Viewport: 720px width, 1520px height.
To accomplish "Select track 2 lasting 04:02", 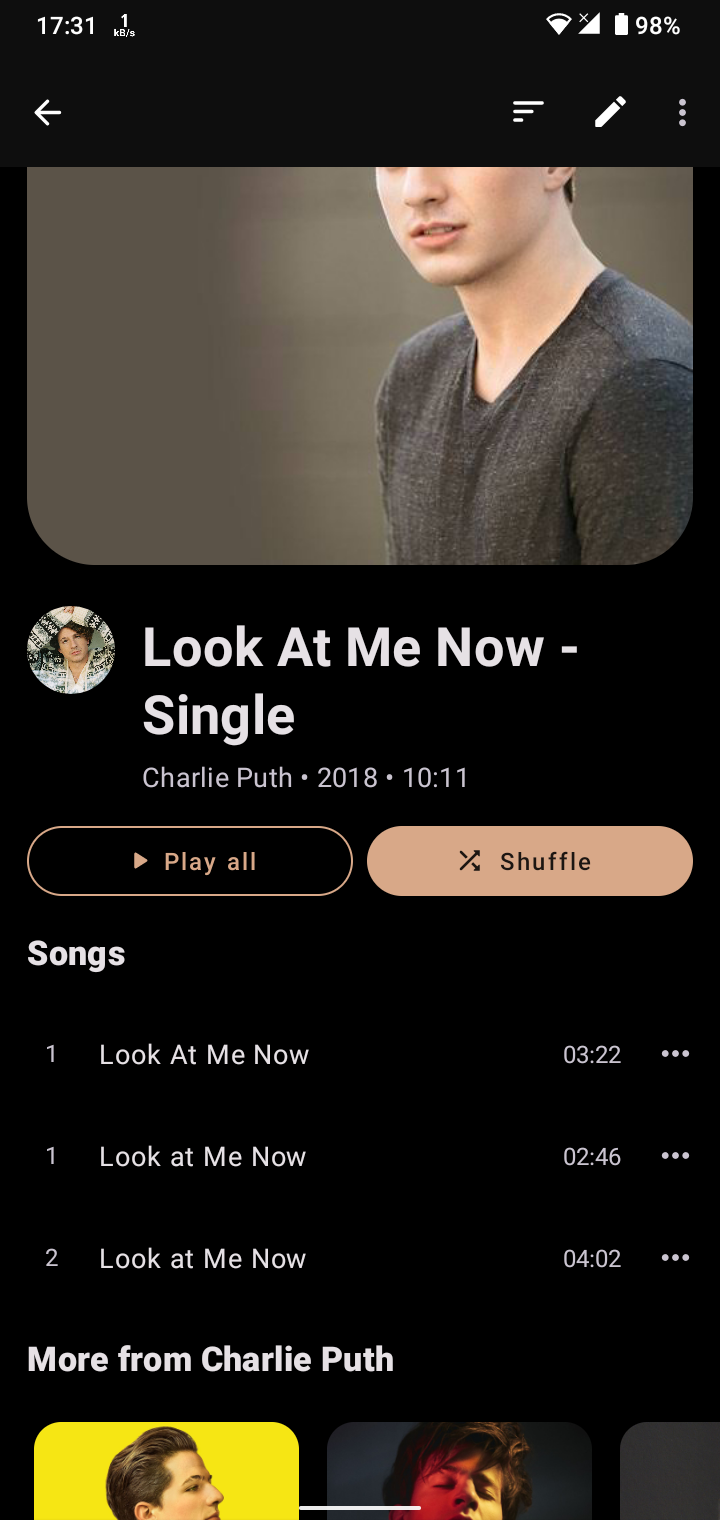I will (x=202, y=1257).
